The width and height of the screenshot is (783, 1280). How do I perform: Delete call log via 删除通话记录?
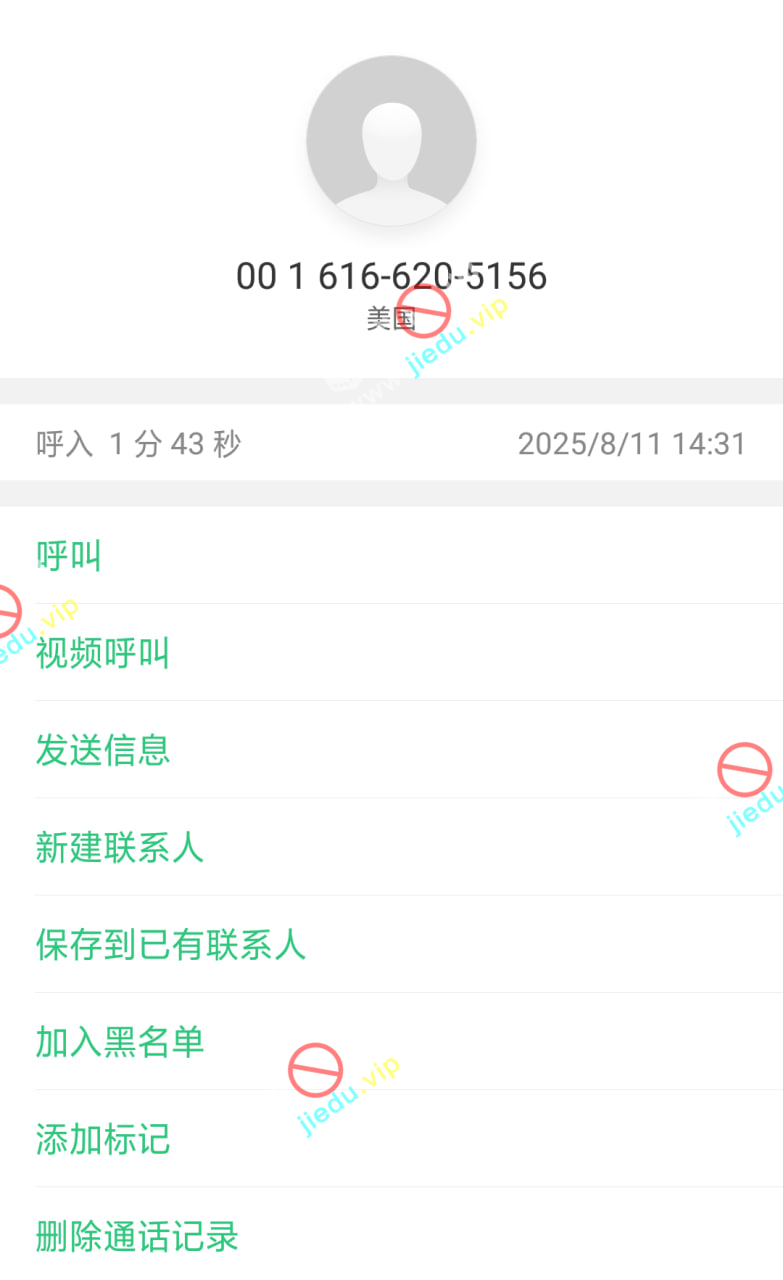137,1236
